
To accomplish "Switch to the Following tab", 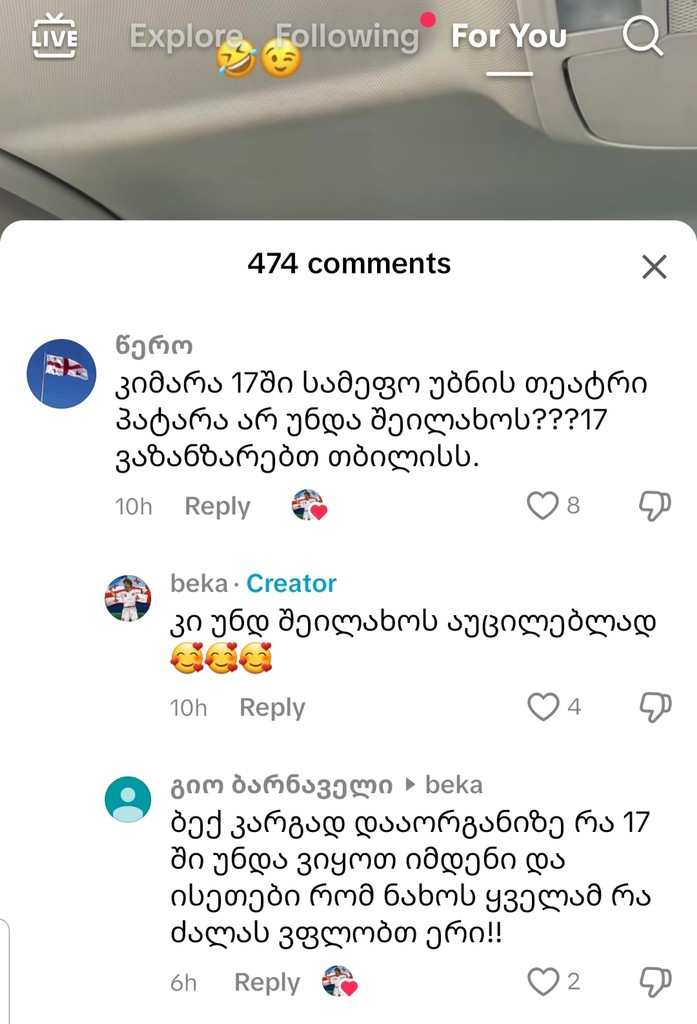I will pyautogui.click(x=347, y=37).
